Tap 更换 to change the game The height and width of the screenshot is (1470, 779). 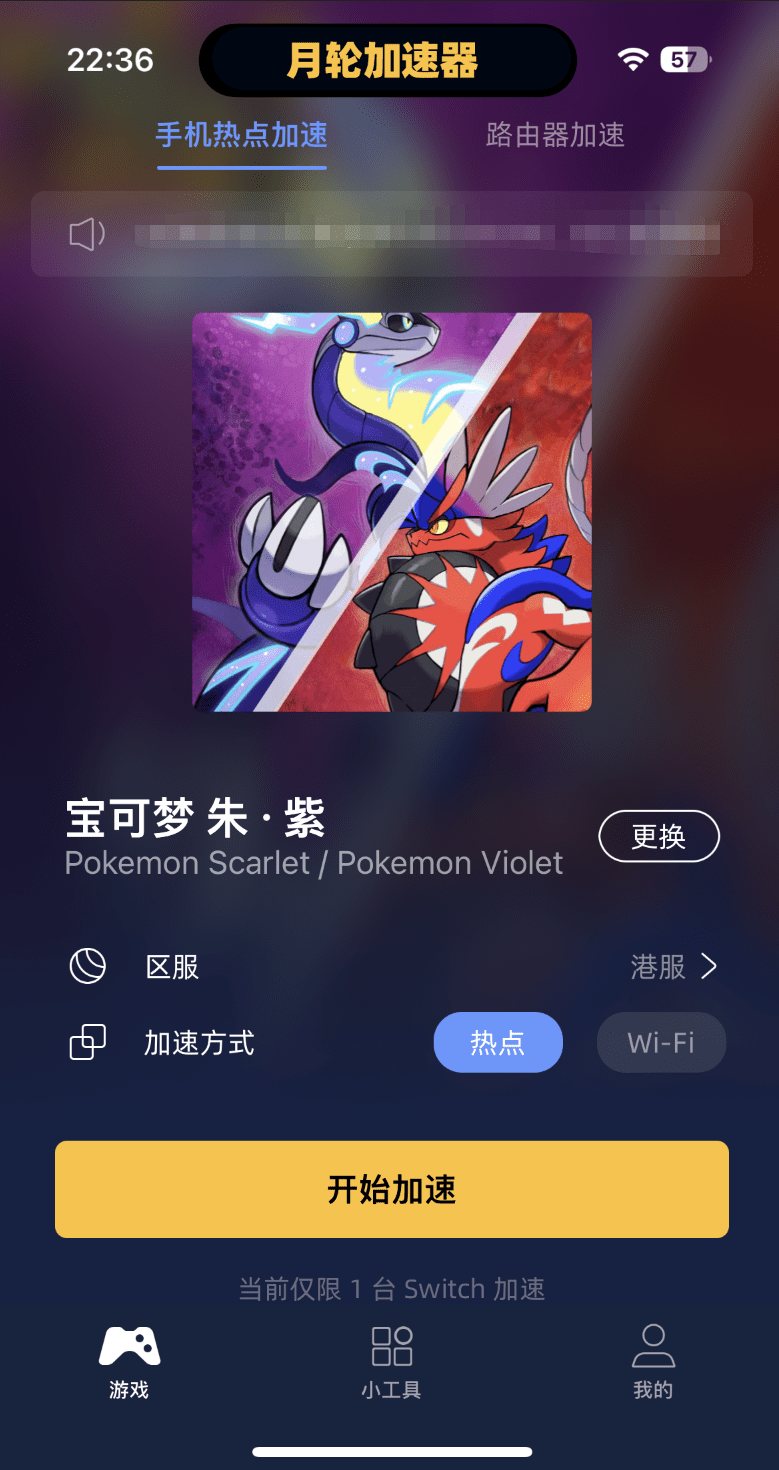click(x=658, y=836)
